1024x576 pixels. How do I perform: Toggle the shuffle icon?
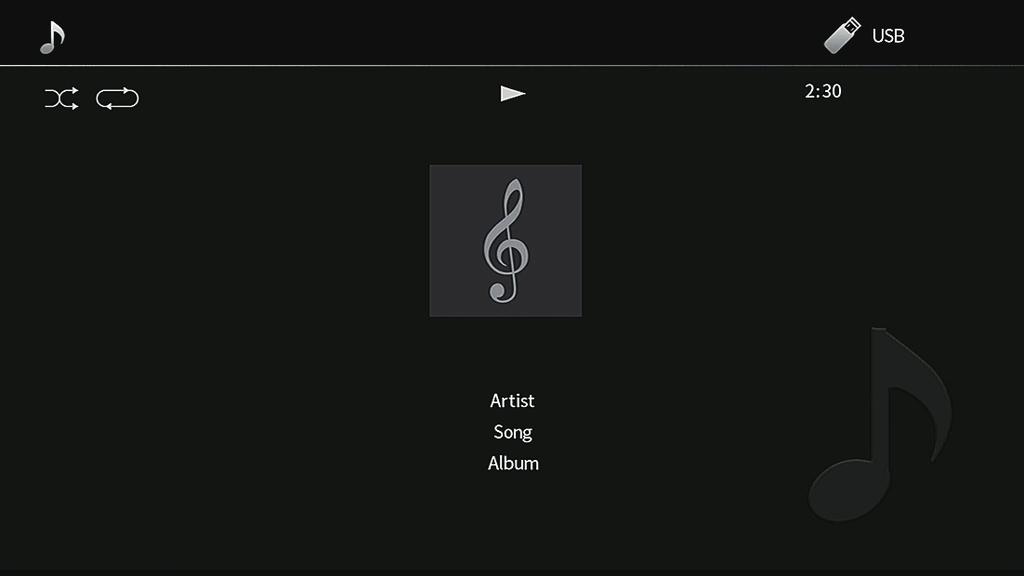(x=61, y=98)
